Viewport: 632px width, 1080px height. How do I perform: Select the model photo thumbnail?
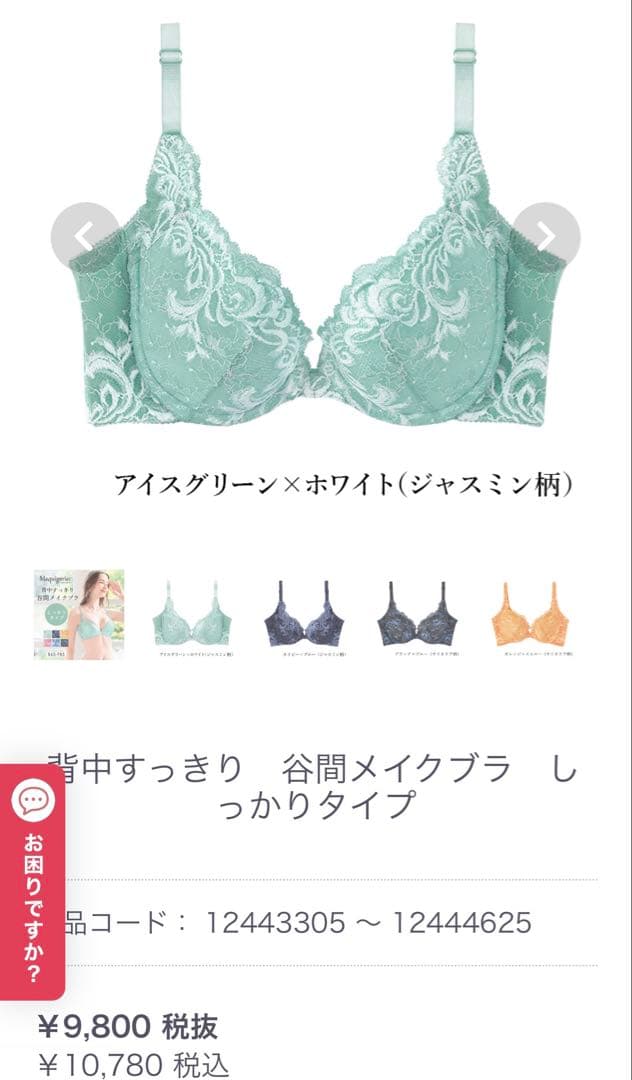coord(79,614)
